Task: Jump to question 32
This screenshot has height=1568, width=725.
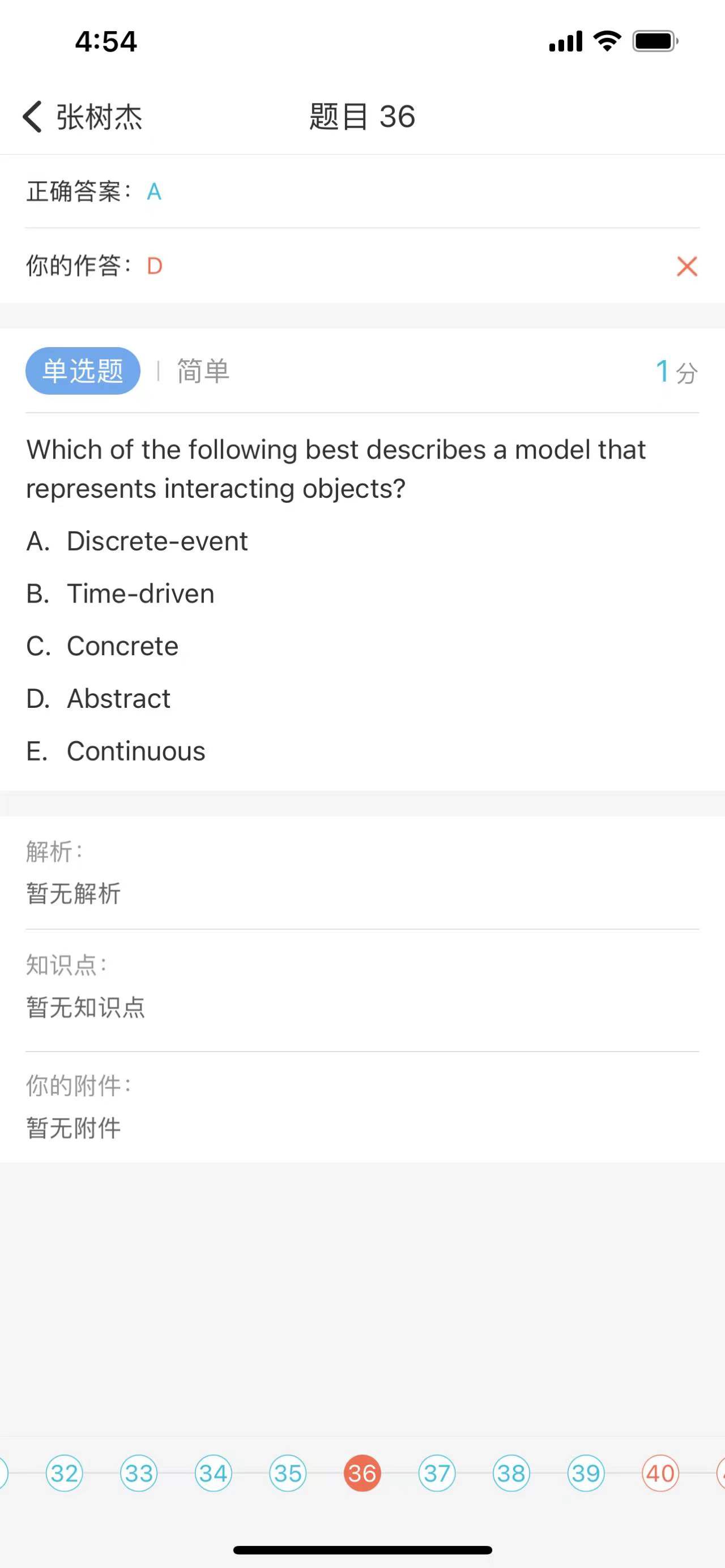Action: click(65, 1473)
